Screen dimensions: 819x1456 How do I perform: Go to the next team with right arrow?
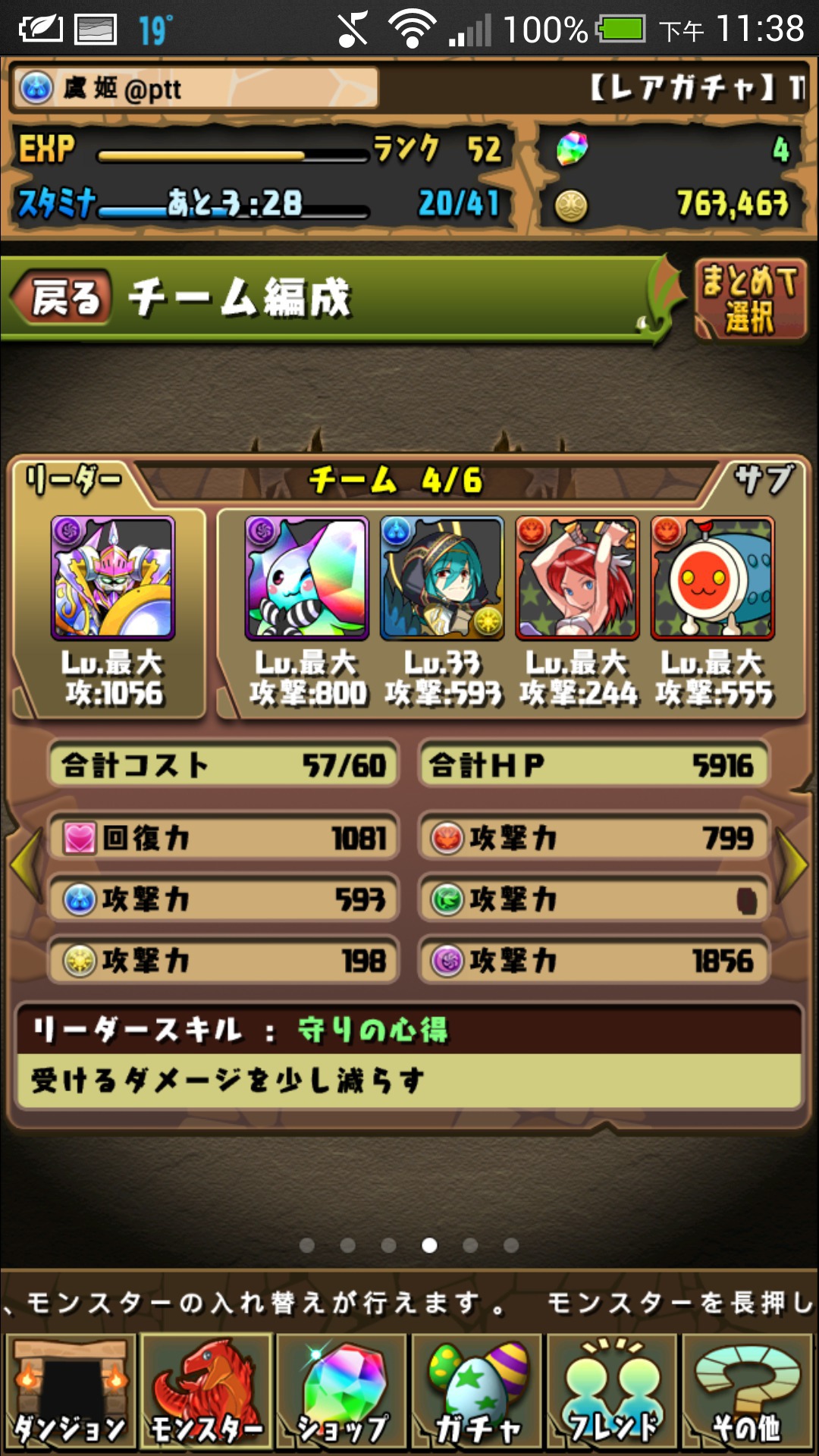793,864
